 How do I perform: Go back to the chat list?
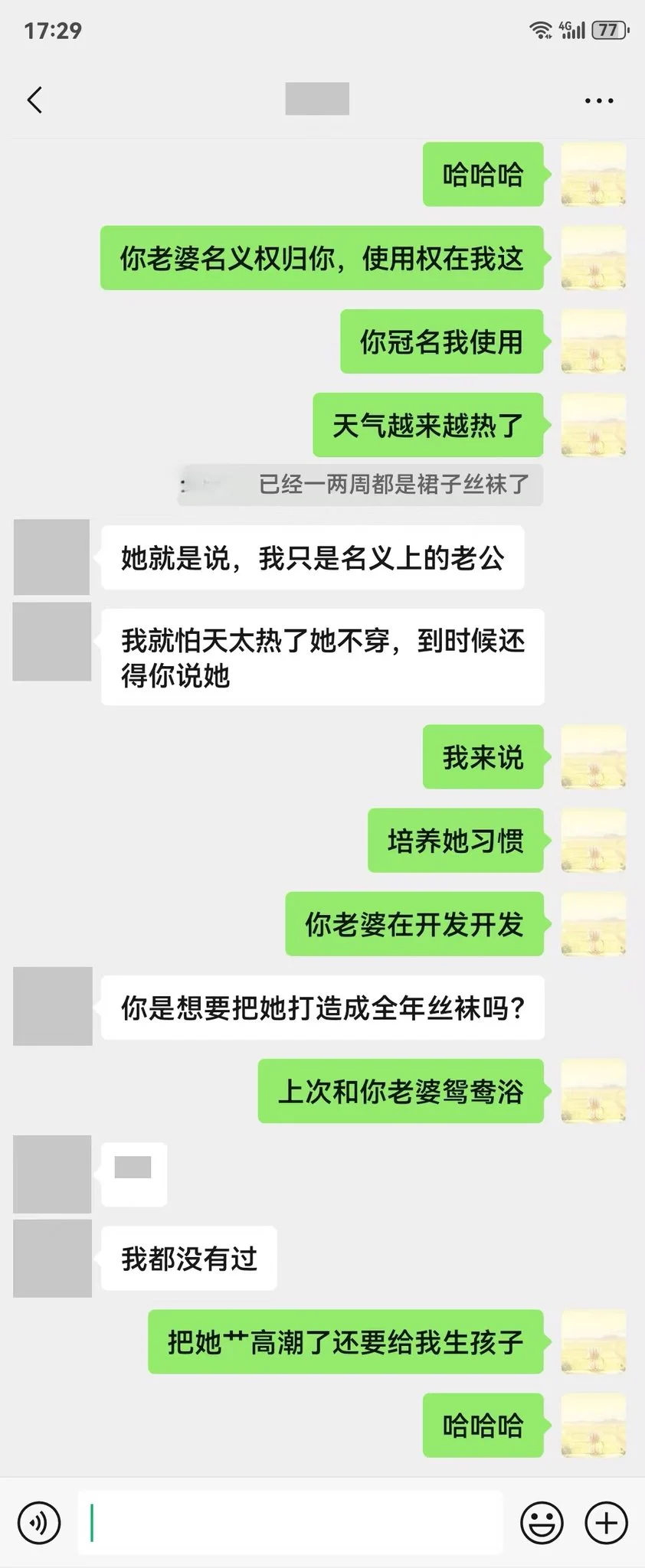[x=35, y=100]
